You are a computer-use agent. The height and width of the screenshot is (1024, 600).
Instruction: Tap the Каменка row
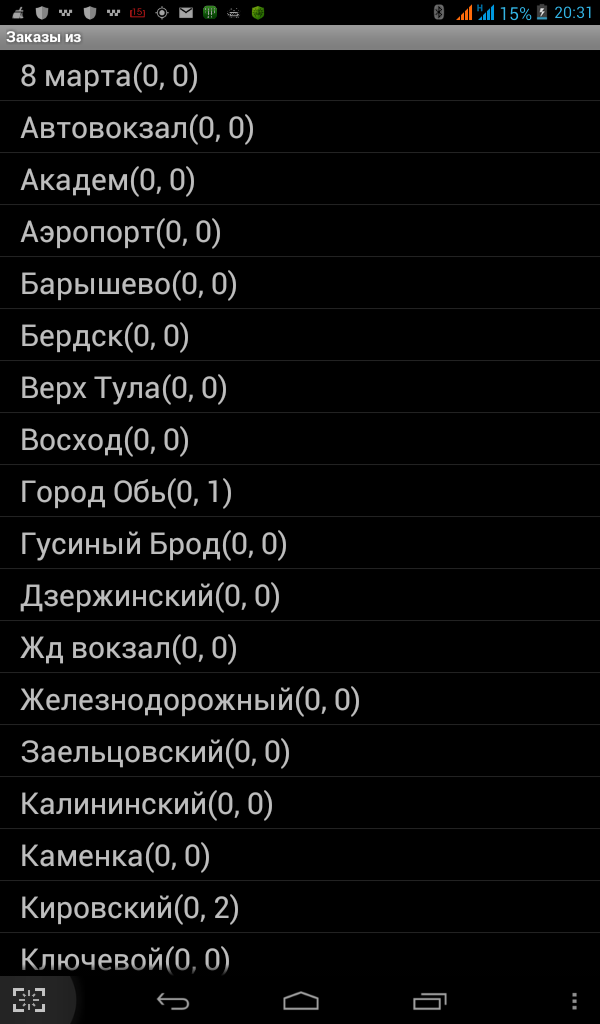300,856
